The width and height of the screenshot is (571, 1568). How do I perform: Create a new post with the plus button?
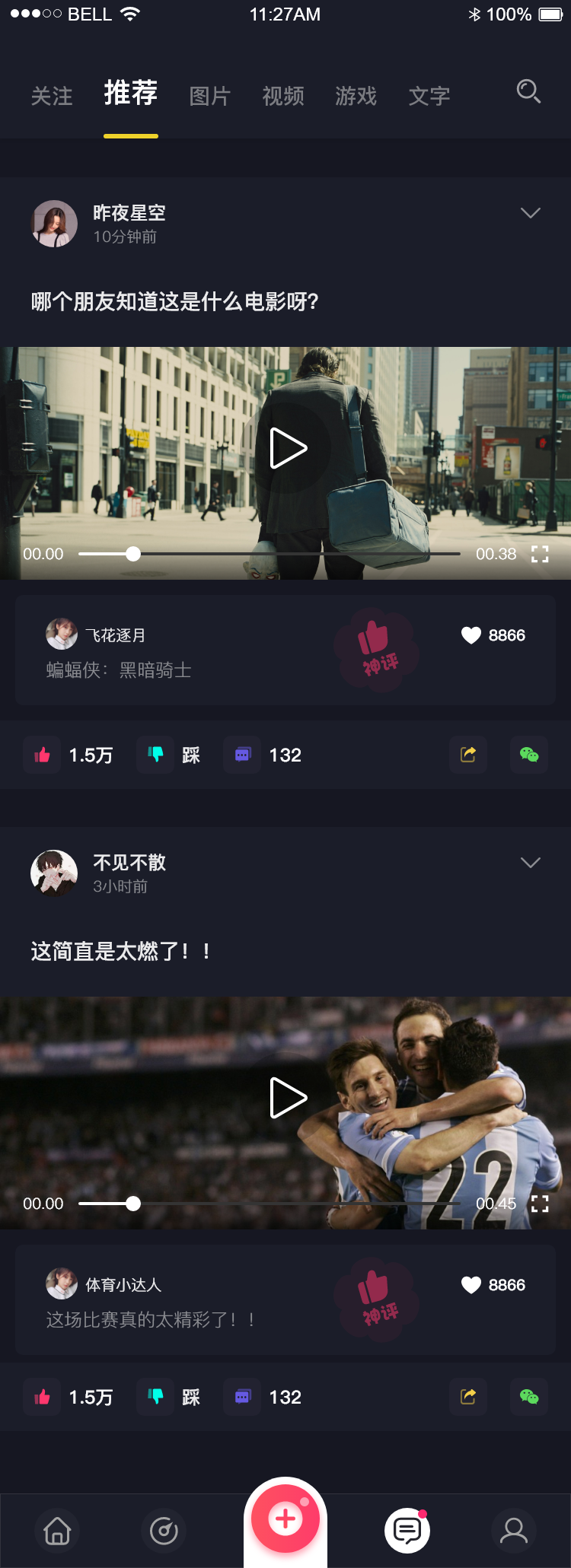[x=285, y=1519]
